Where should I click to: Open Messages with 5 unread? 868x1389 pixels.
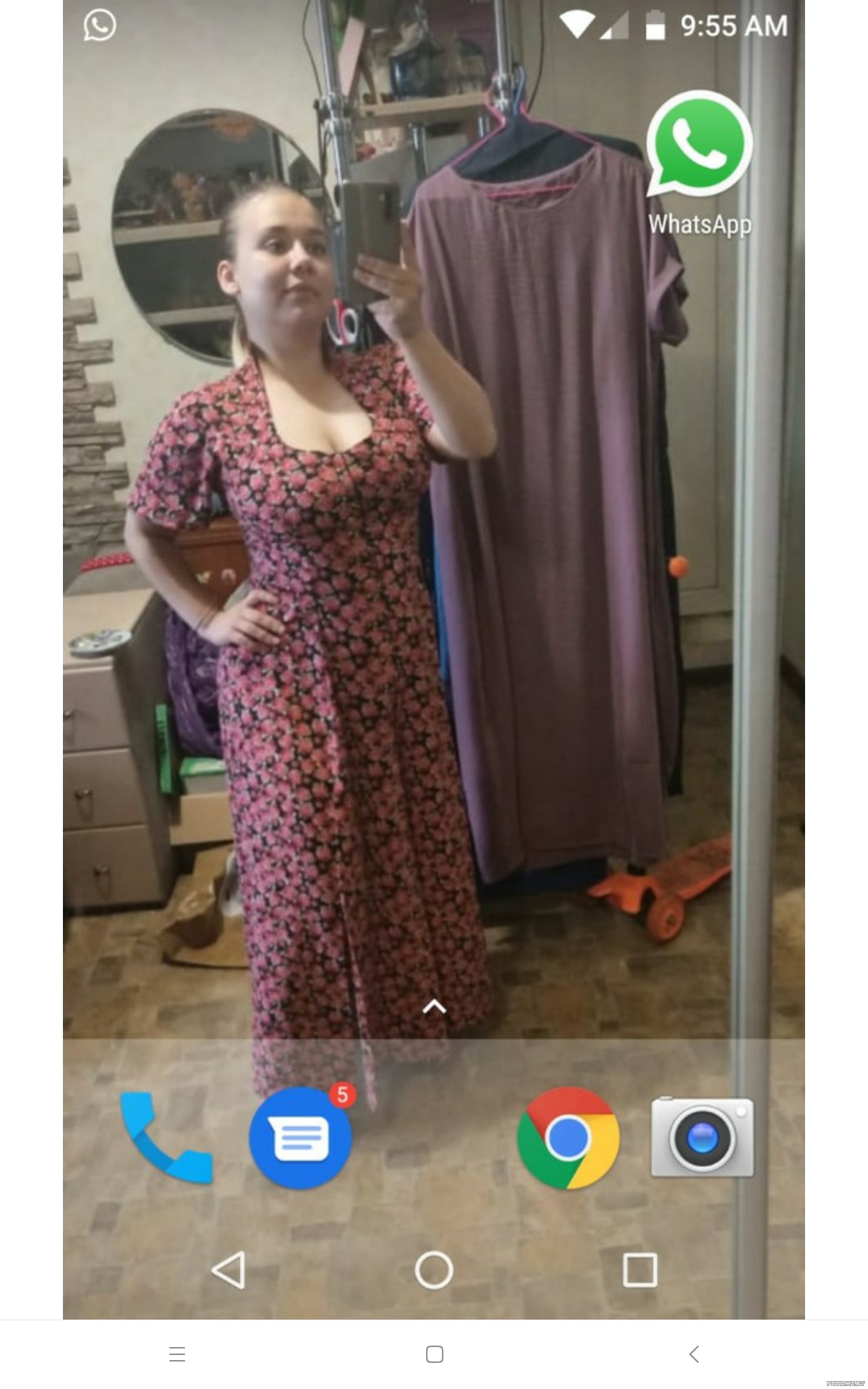pyautogui.click(x=301, y=1137)
